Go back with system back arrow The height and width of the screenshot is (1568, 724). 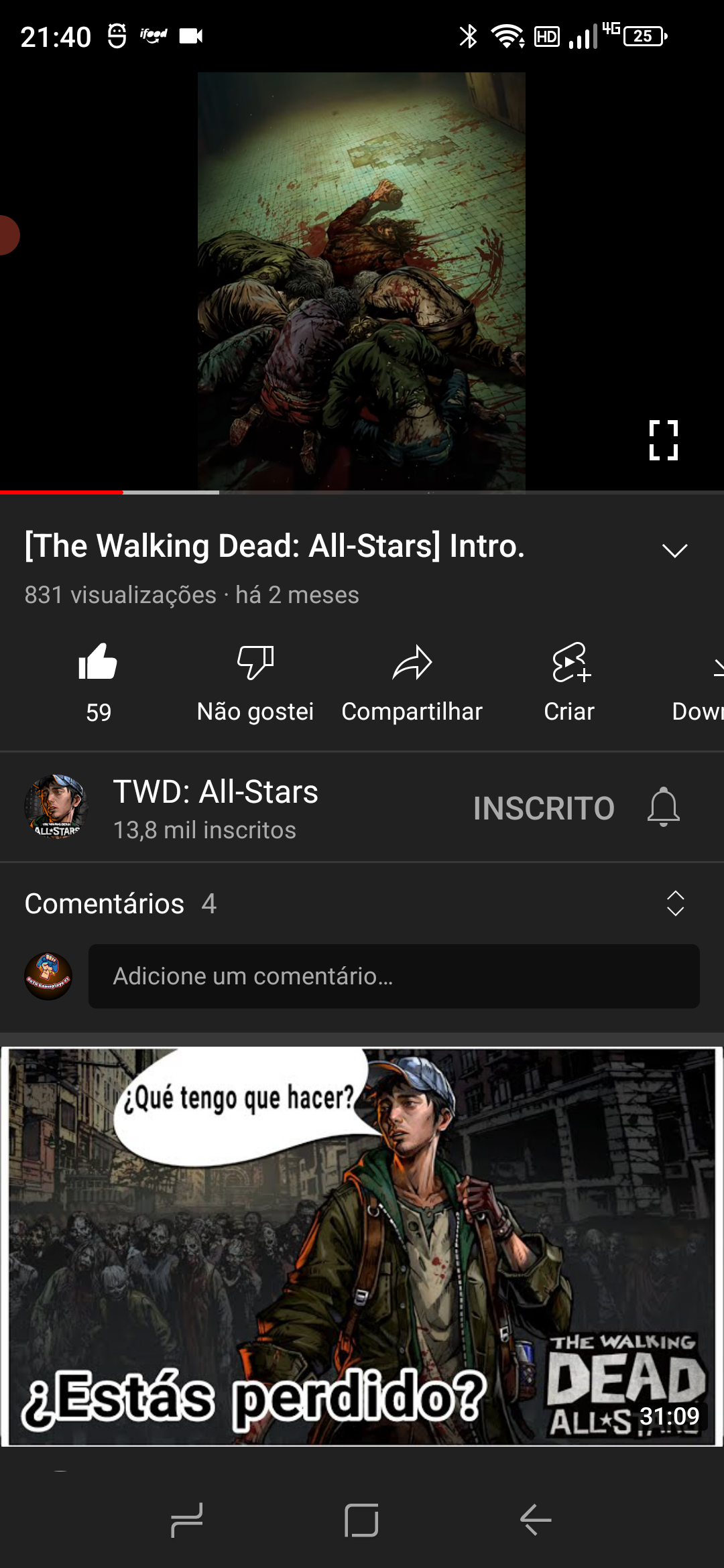click(x=536, y=1520)
